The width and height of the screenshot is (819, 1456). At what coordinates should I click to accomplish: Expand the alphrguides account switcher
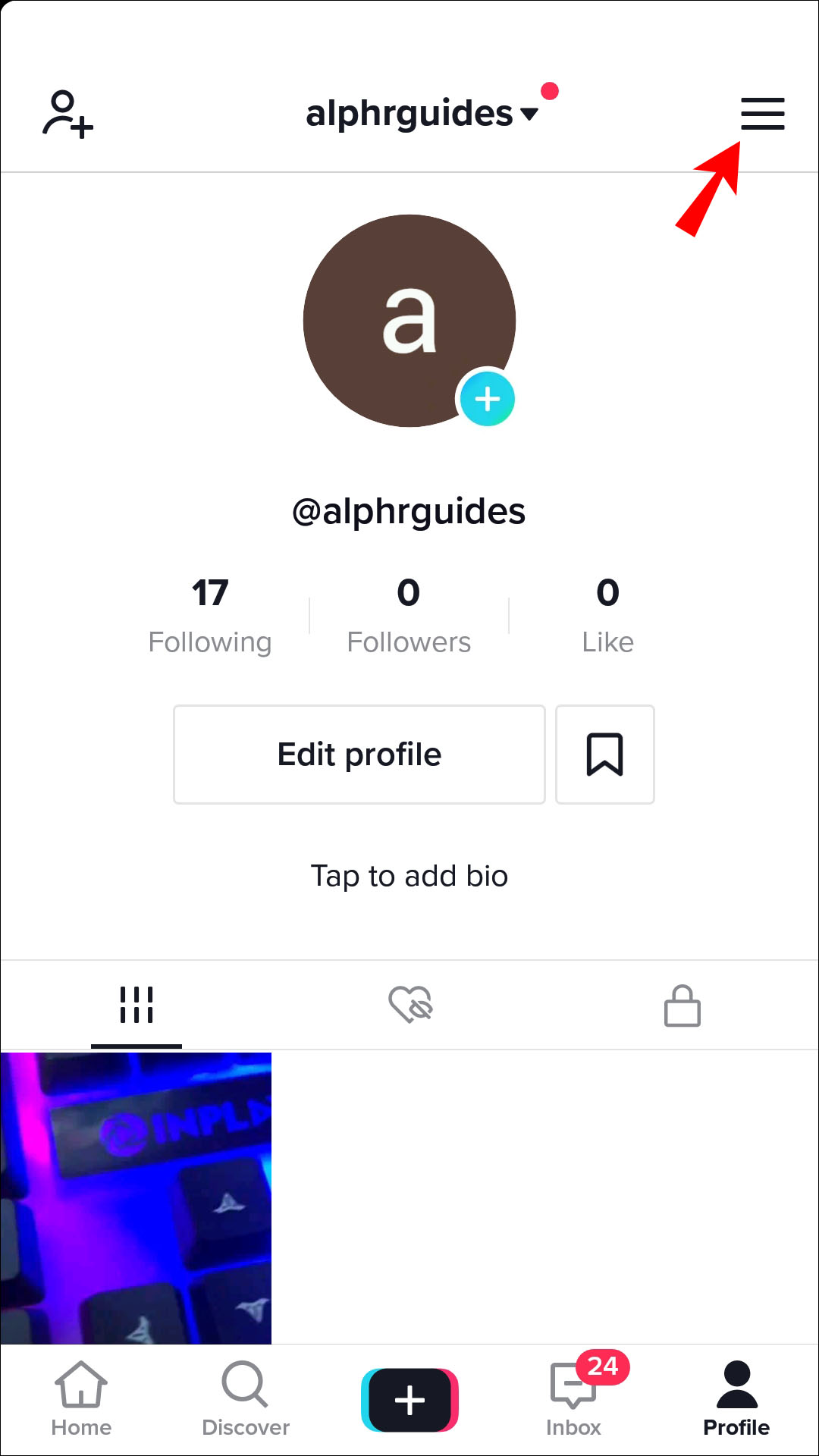pyautogui.click(x=422, y=114)
